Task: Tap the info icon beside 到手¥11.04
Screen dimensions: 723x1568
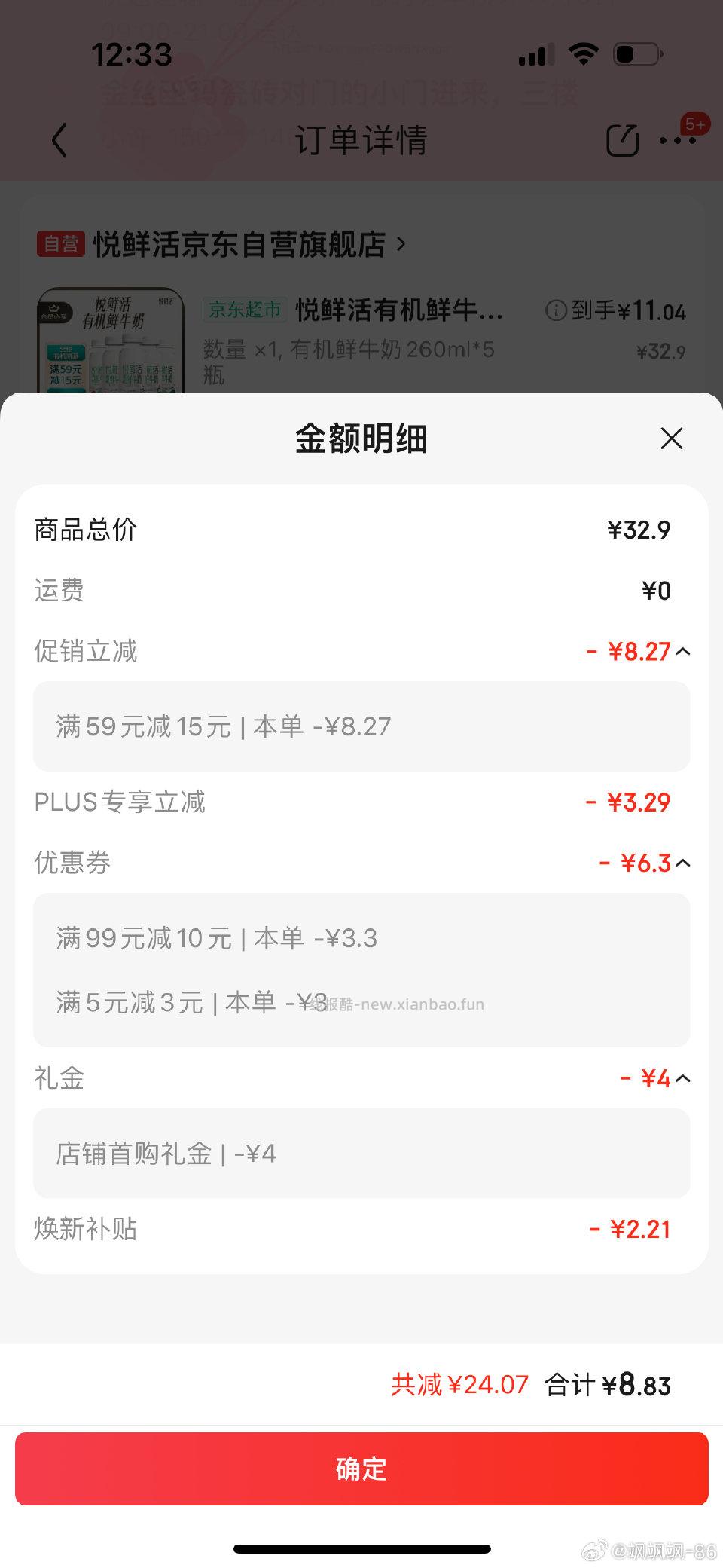Action: pos(555,311)
